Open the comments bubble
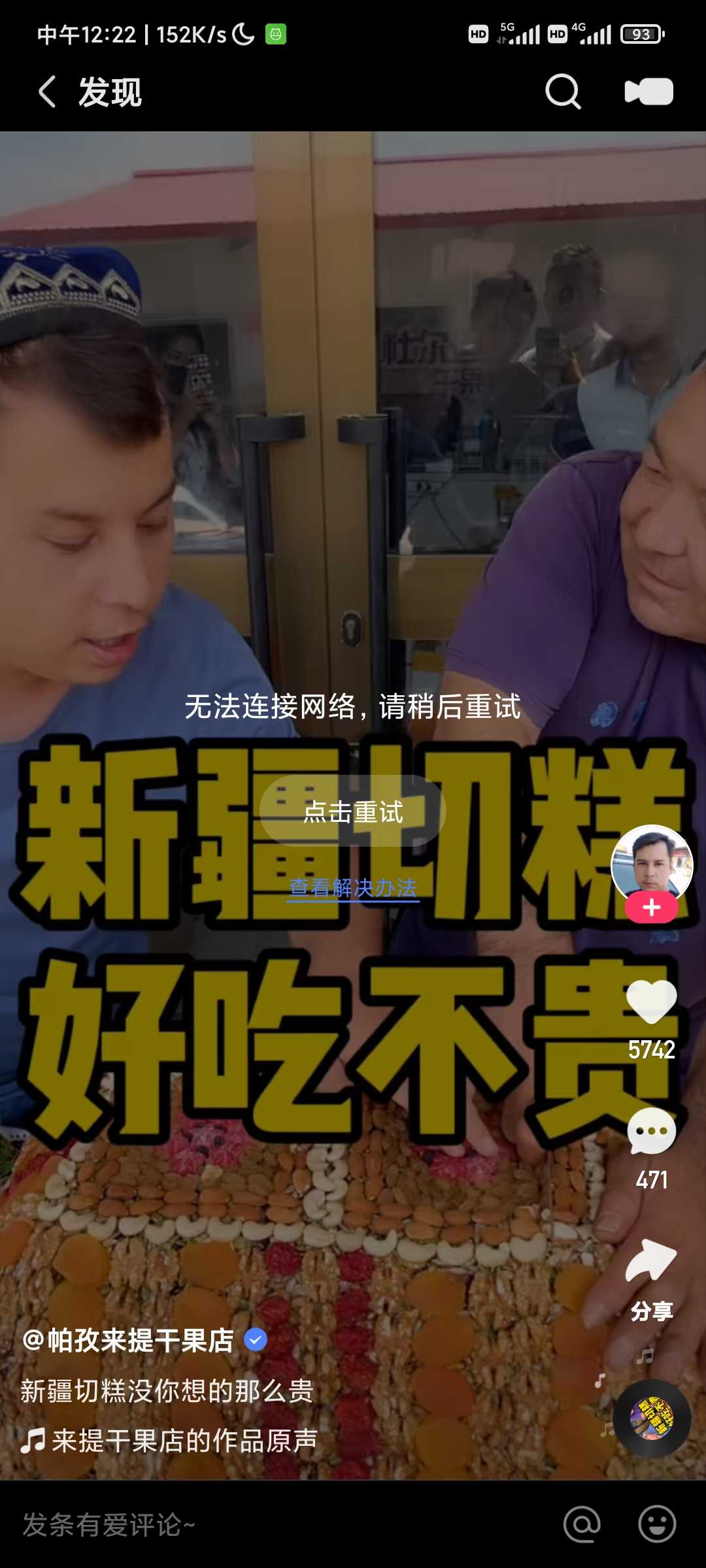The width and height of the screenshot is (706, 1568). pyautogui.click(x=652, y=1131)
